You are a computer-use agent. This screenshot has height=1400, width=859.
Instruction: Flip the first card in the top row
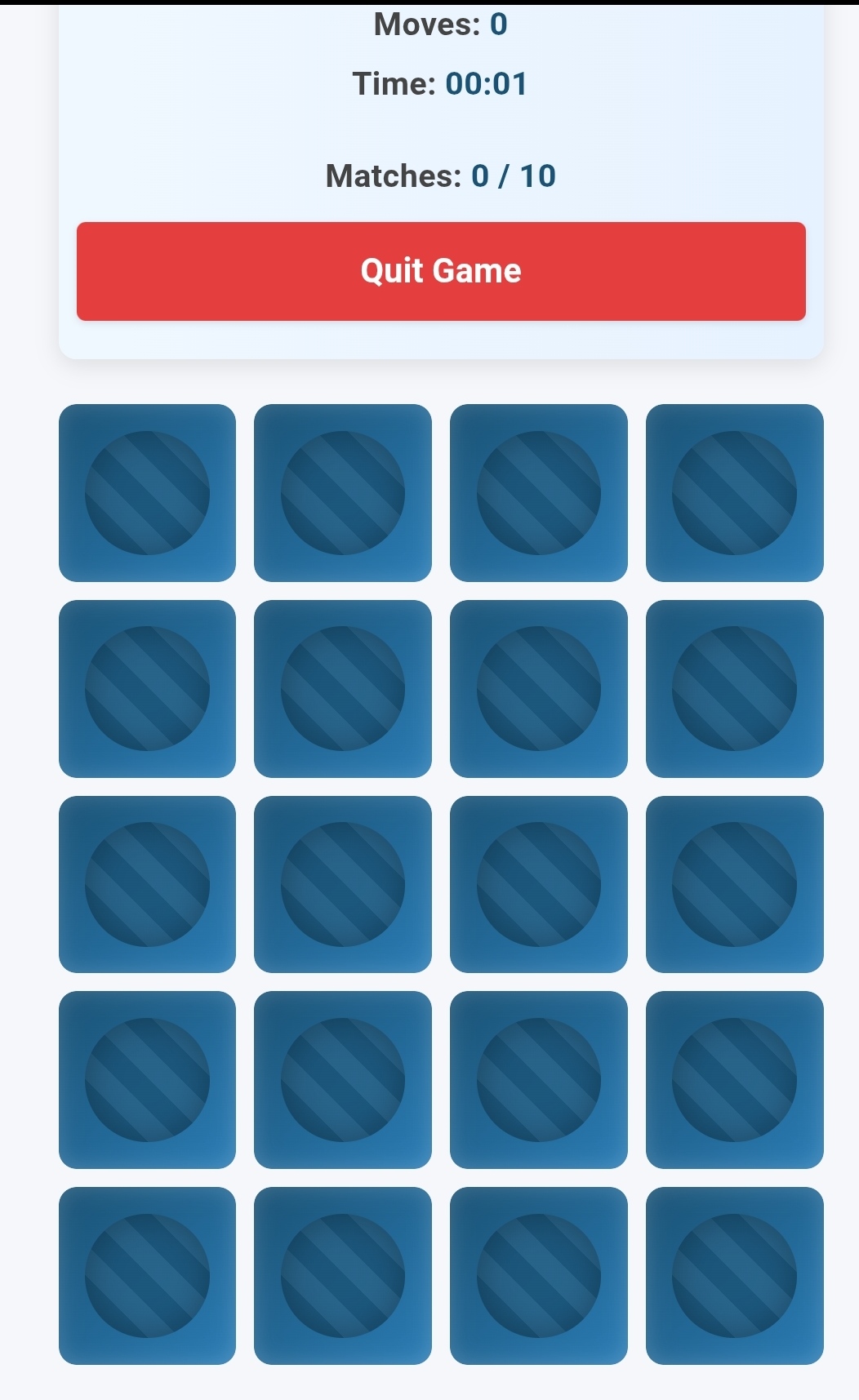pos(147,493)
